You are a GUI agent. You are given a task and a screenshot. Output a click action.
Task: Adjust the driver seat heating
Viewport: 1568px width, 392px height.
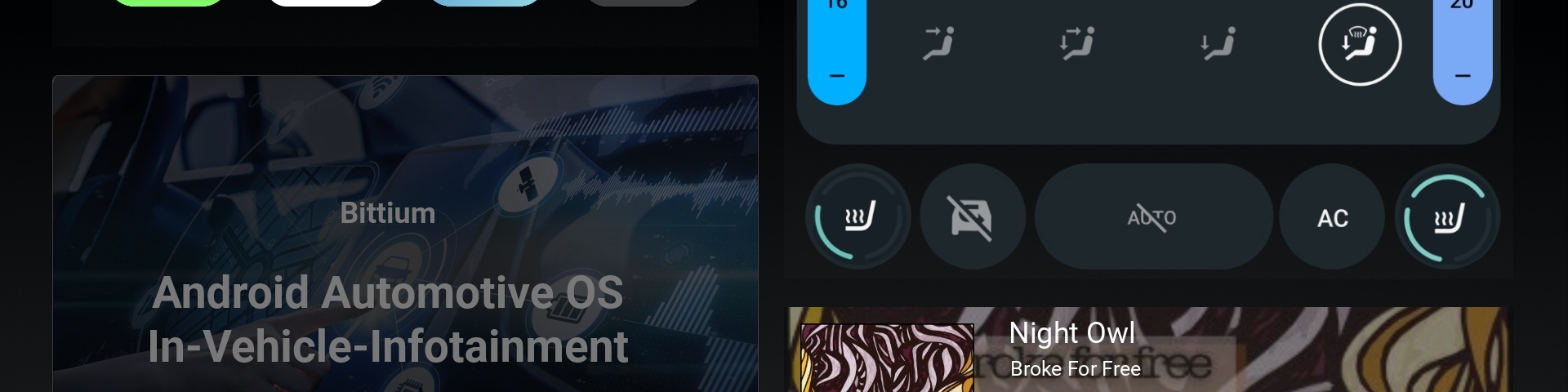858,217
